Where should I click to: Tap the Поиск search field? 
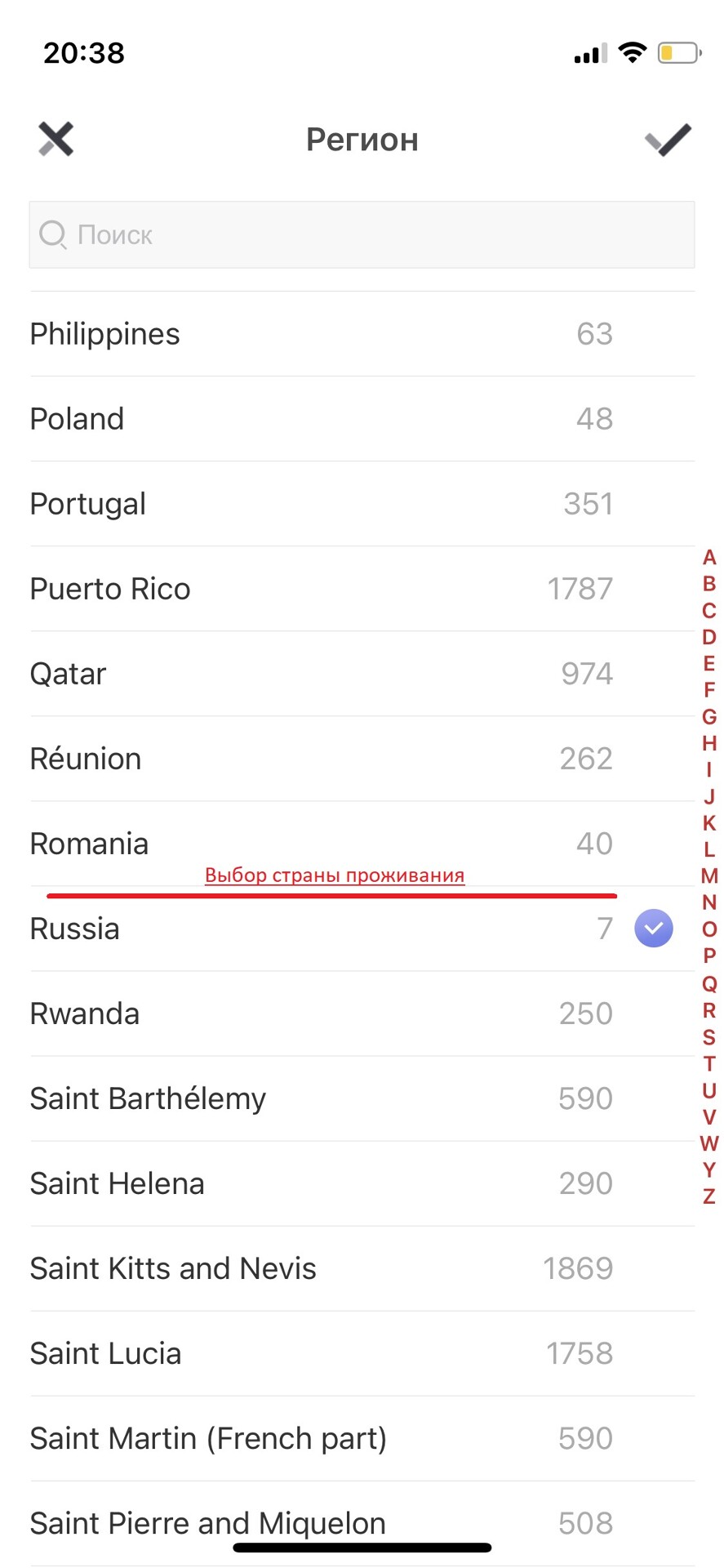tap(362, 235)
